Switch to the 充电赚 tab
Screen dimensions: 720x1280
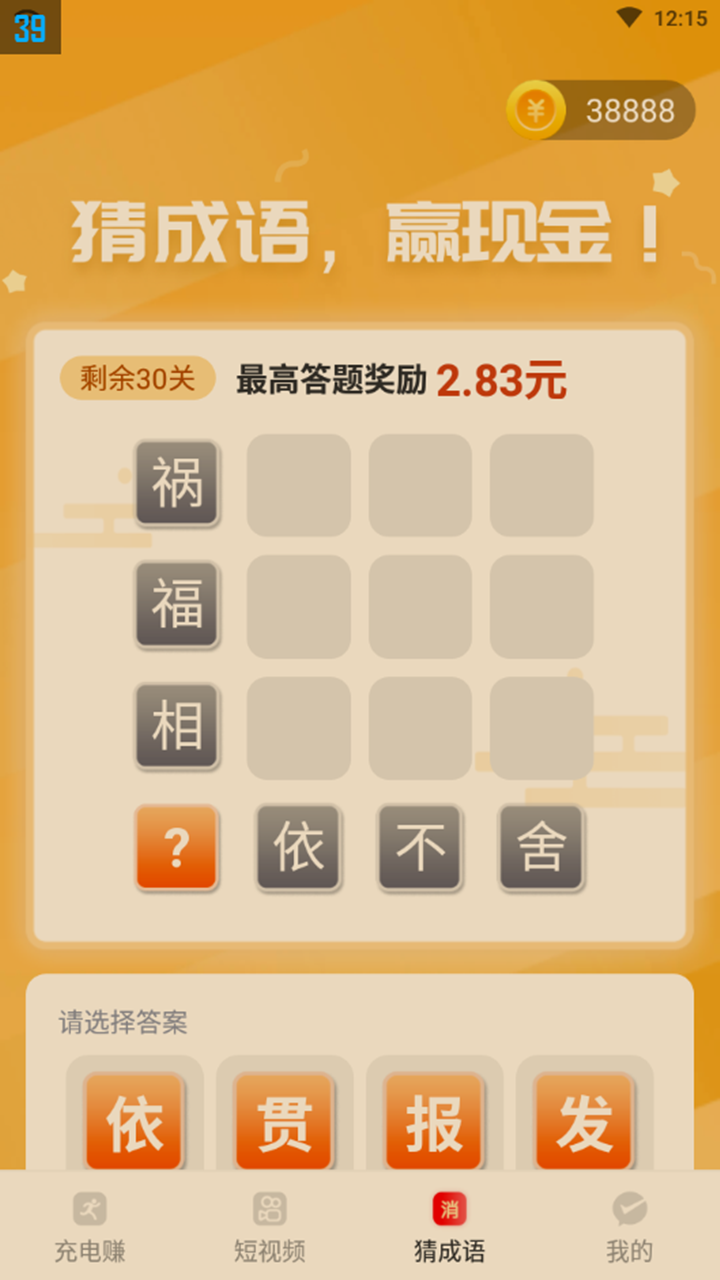[90, 1226]
